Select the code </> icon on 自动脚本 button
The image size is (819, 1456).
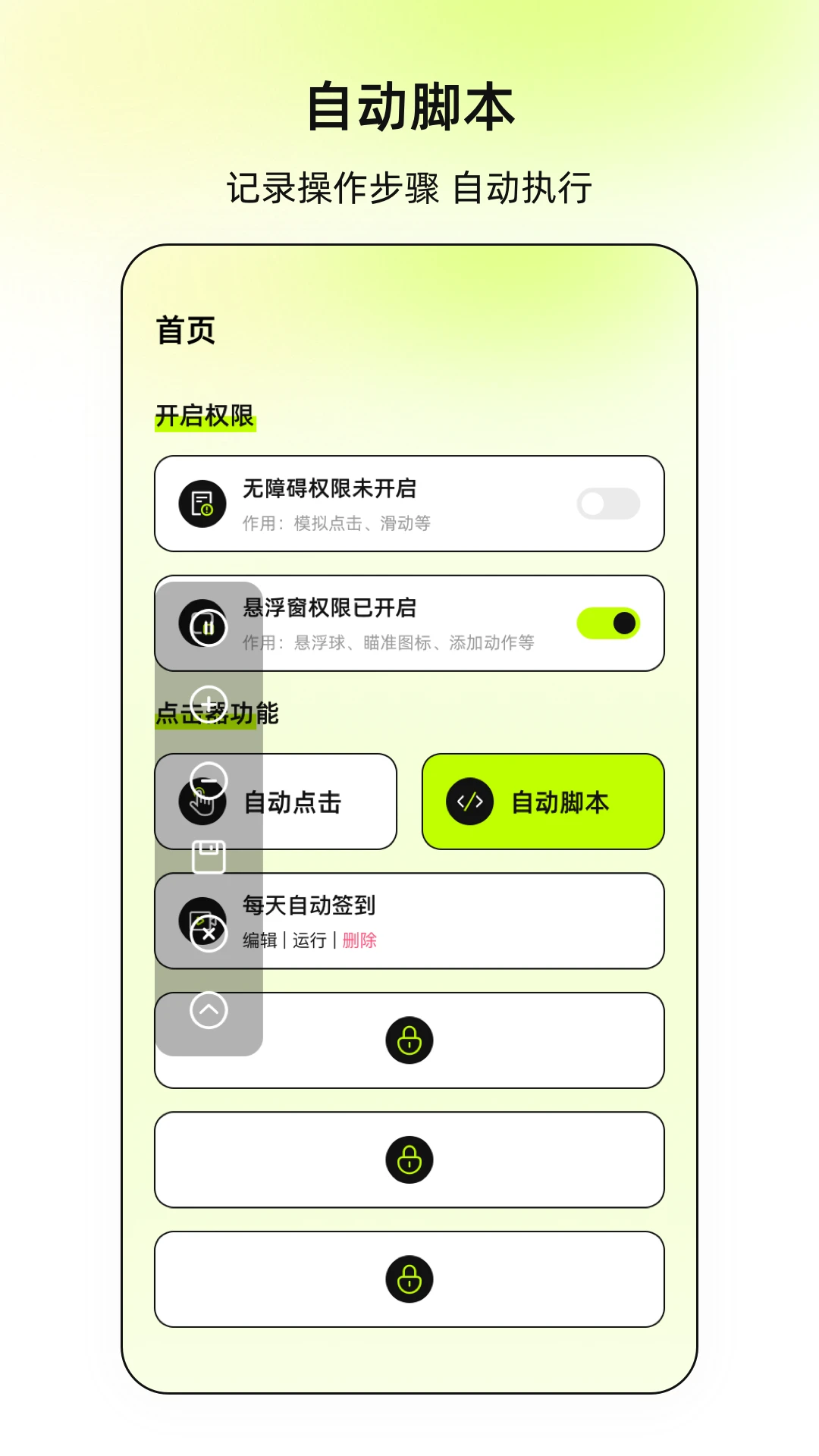tap(469, 801)
